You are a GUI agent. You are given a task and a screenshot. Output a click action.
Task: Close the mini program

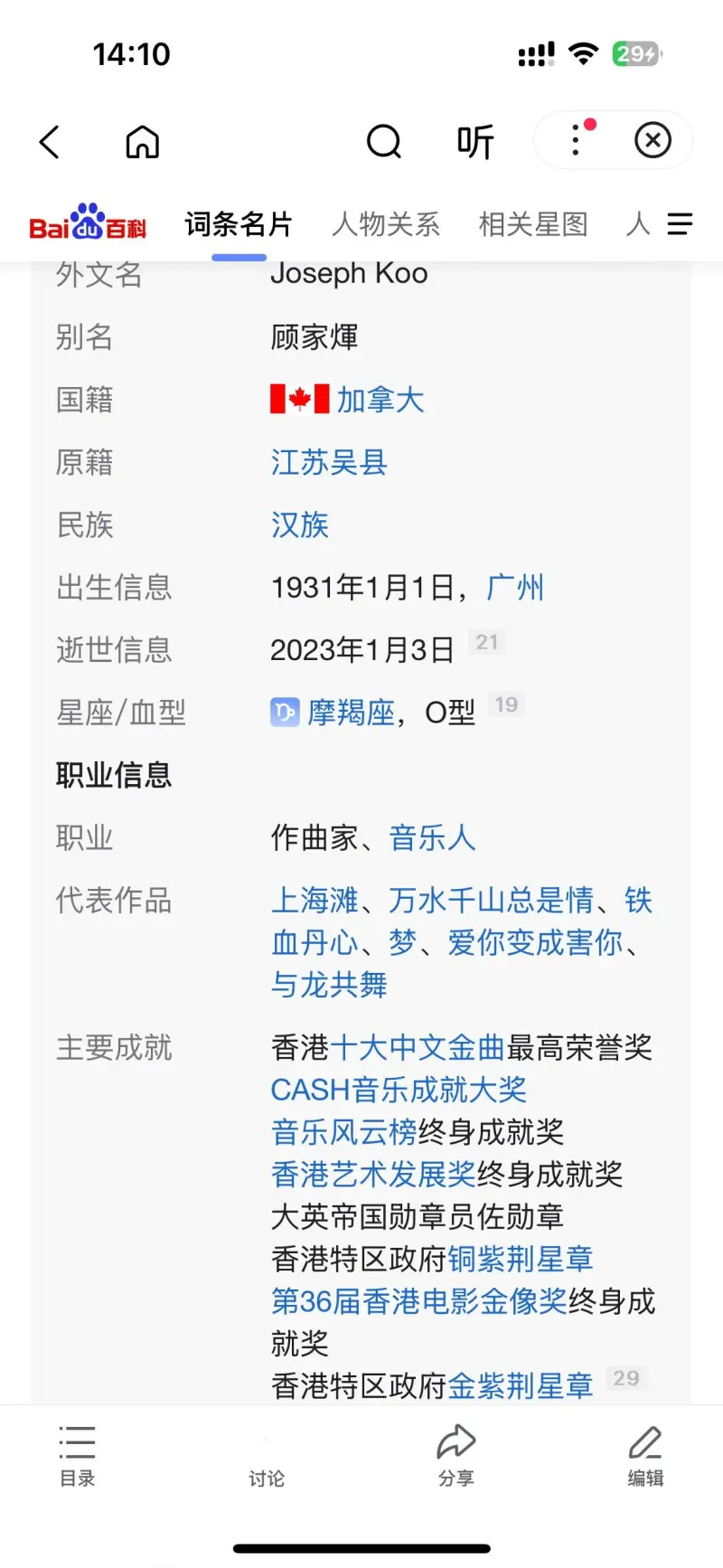tap(653, 140)
